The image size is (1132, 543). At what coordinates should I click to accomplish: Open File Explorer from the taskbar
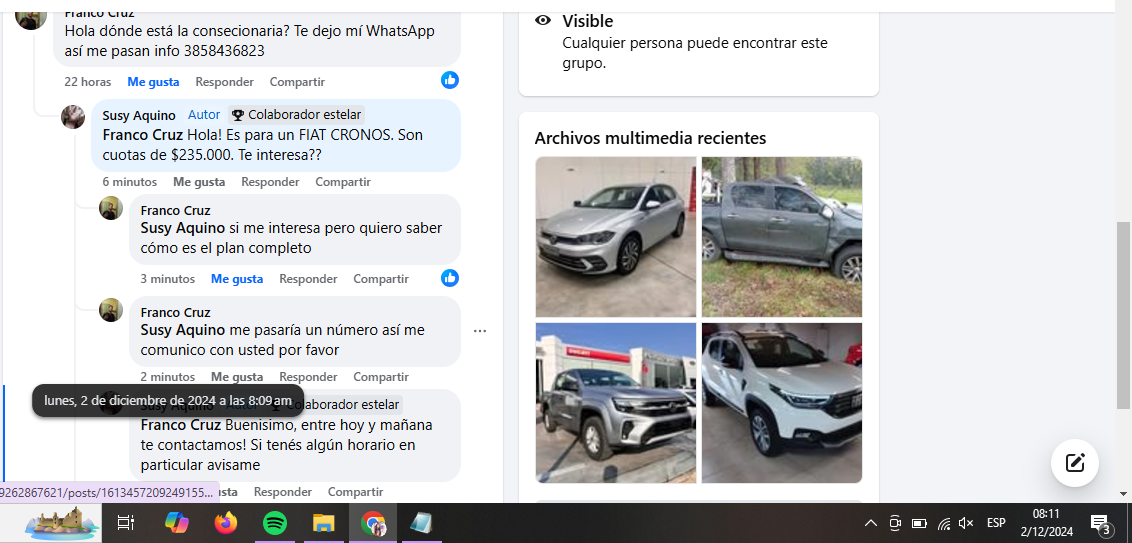(x=323, y=523)
